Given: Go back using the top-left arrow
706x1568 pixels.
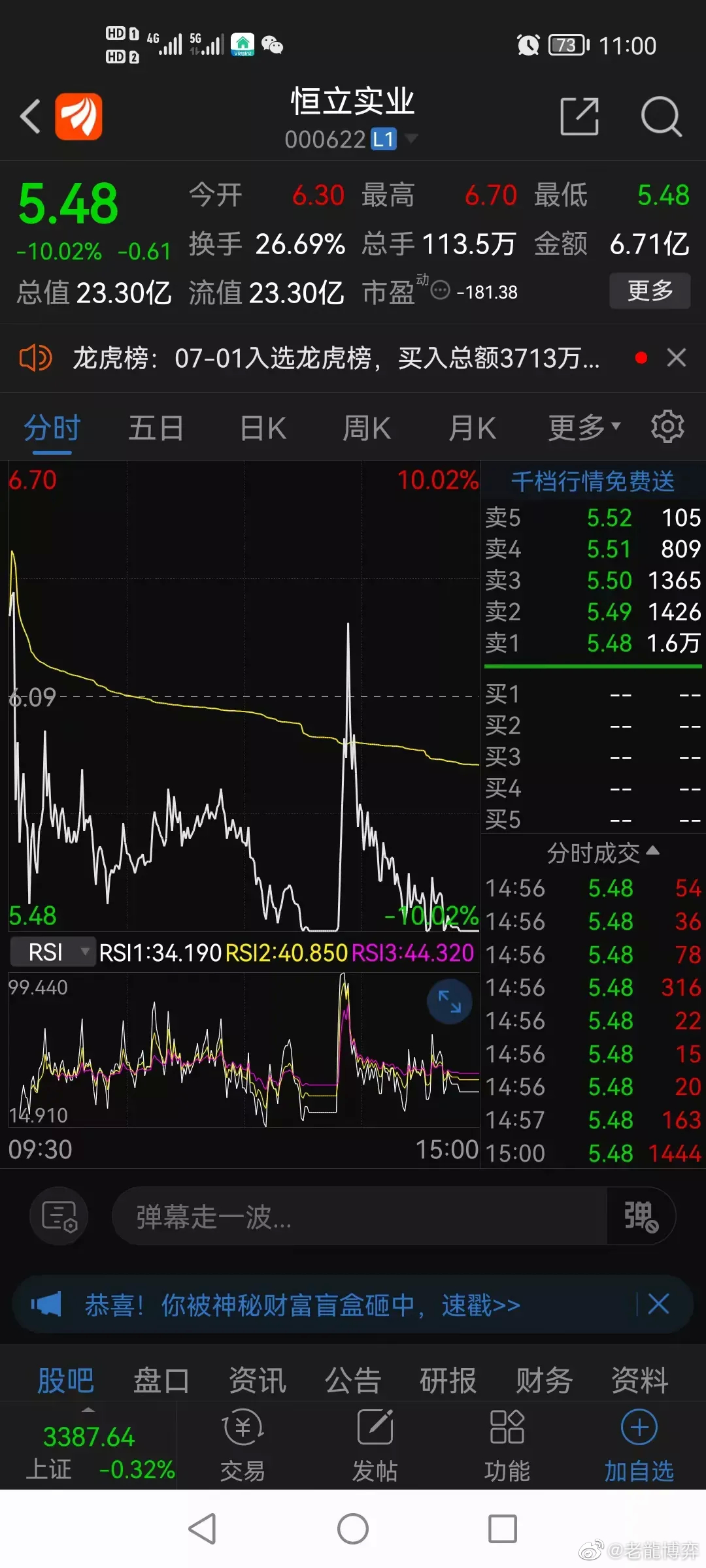Looking at the screenshot, I should [30, 117].
